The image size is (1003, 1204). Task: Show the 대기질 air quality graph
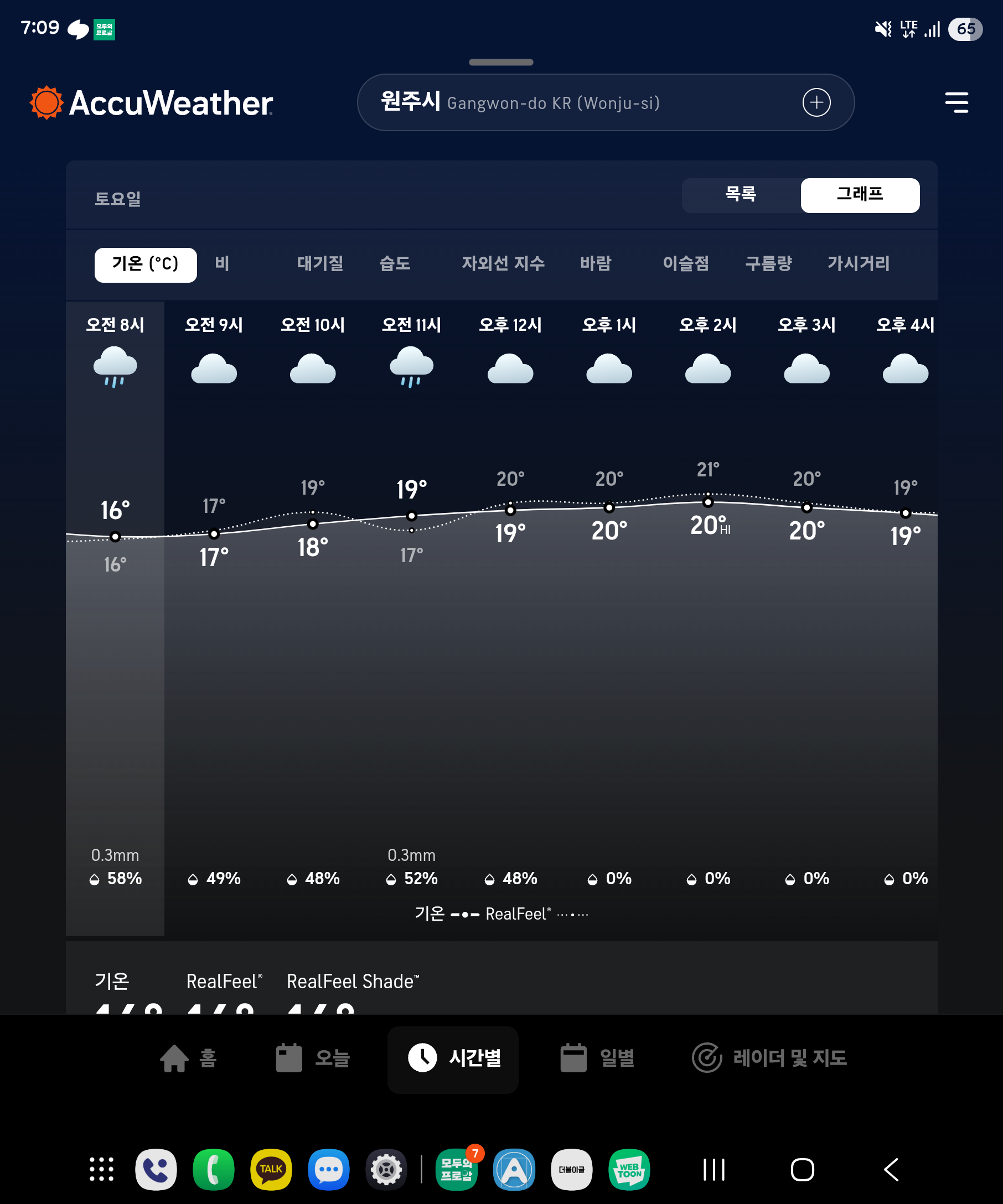pyautogui.click(x=320, y=264)
